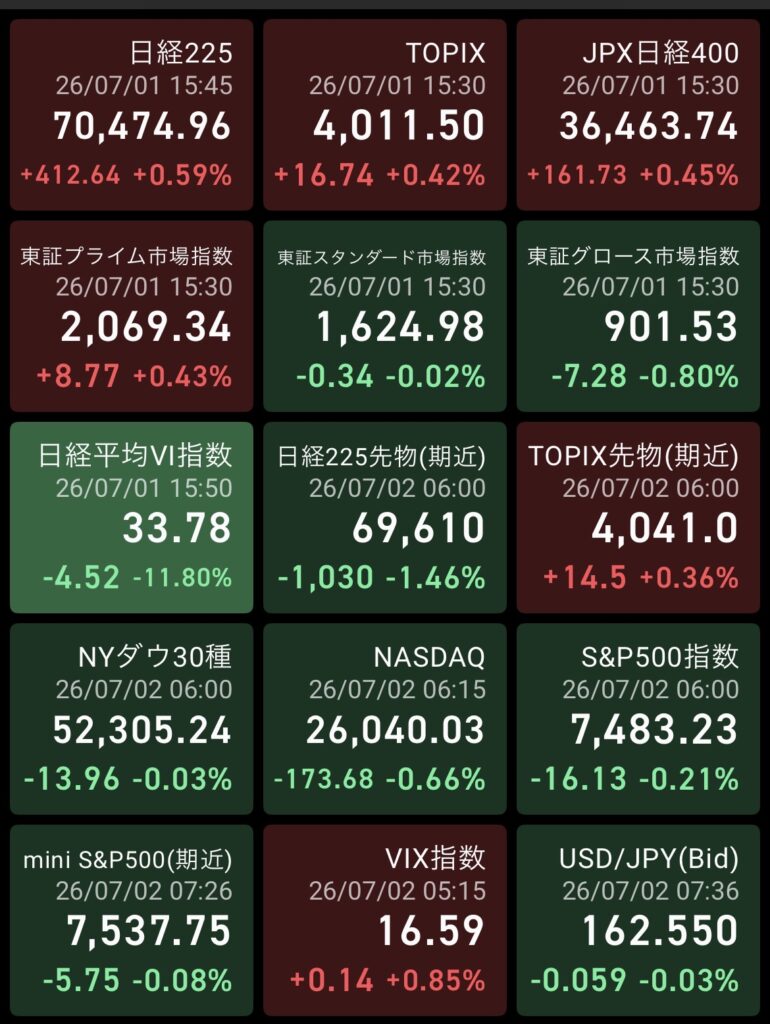Open the mini S&P500(期近) tile
770x1024 pixels.
click(131, 920)
